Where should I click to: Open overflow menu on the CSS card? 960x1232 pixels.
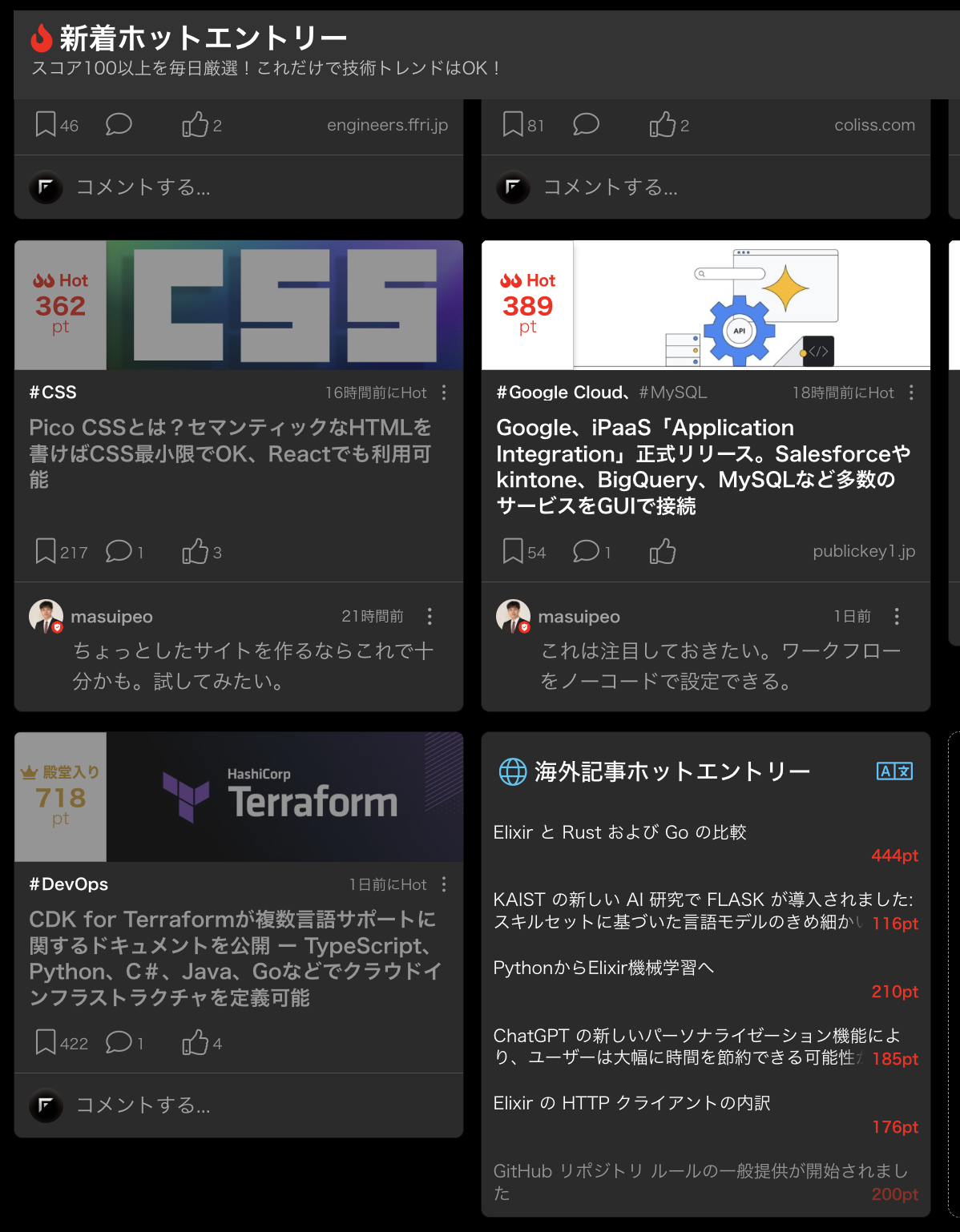pyautogui.click(x=444, y=393)
